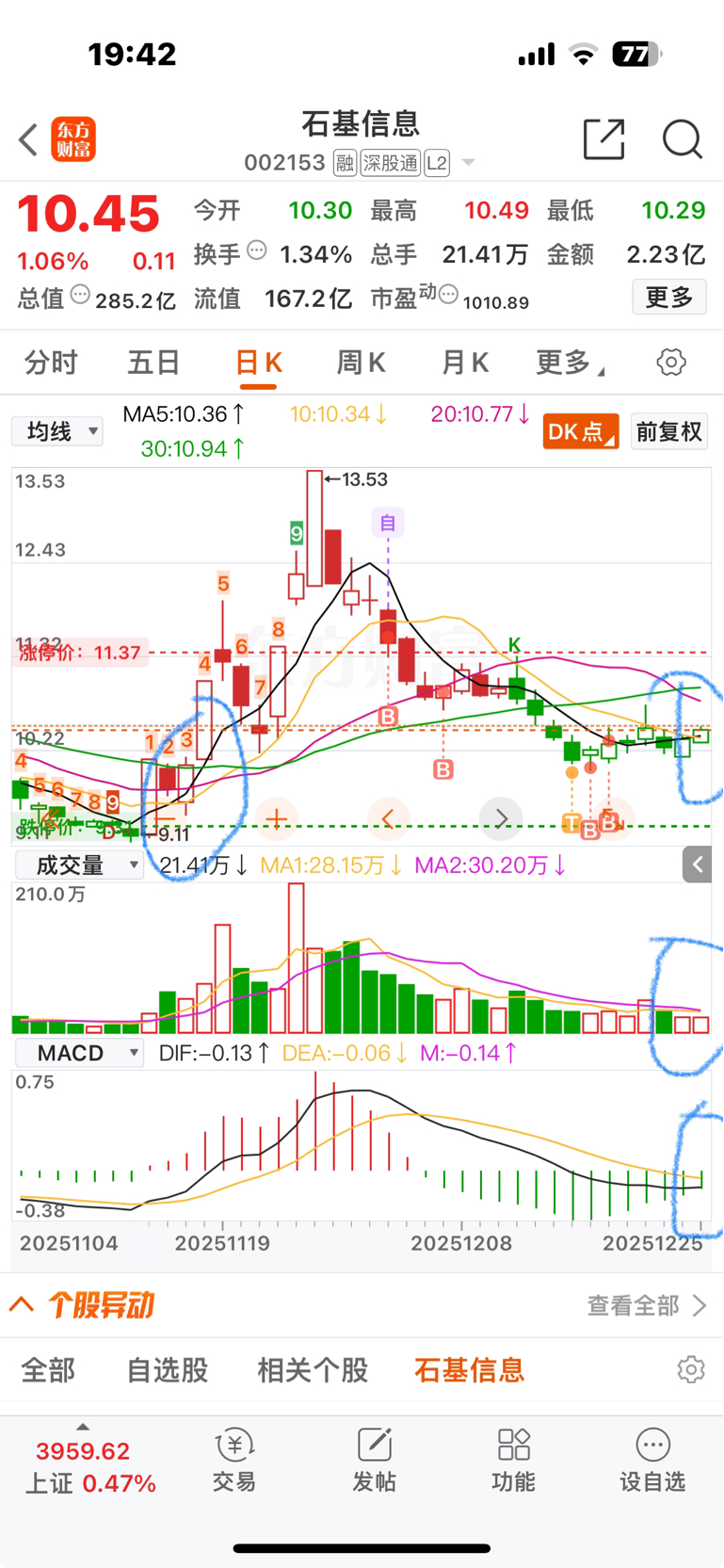Open the search magnifier
This screenshot has height=1568, width=724.
[x=682, y=139]
